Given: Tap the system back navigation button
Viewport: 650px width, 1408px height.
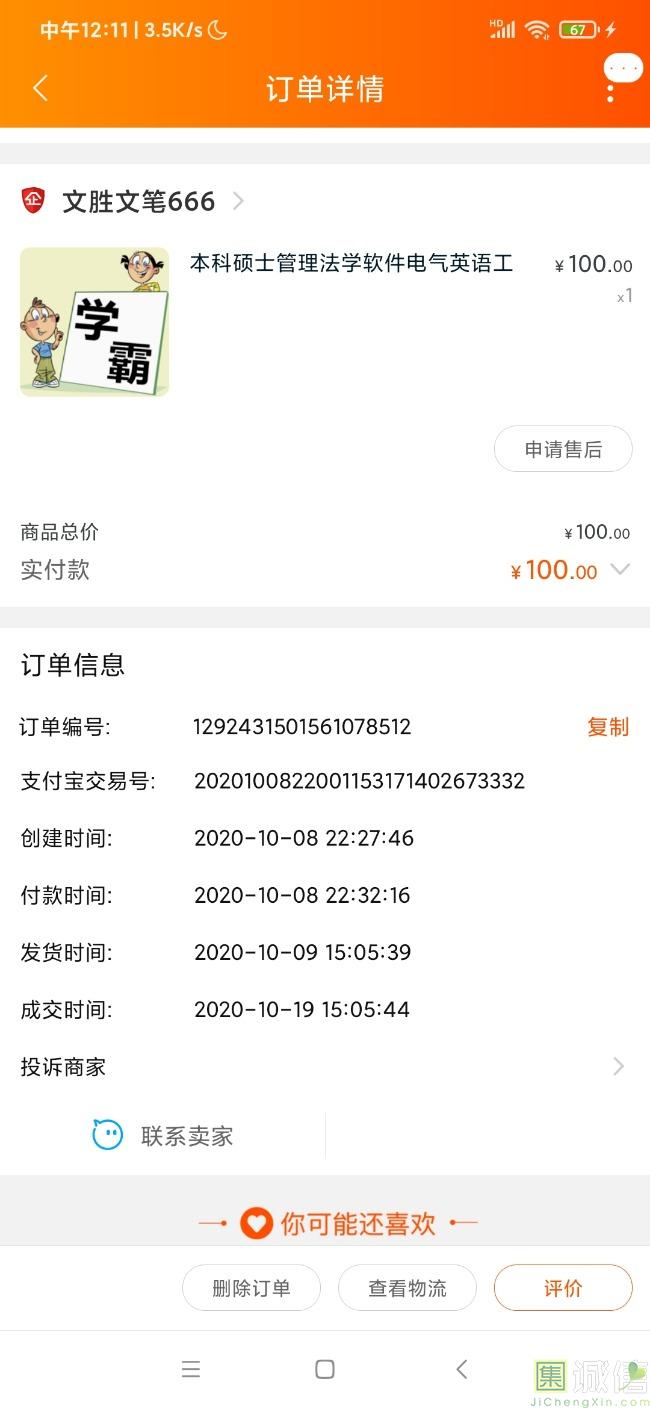Looking at the screenshot, I should point(461,1369).
